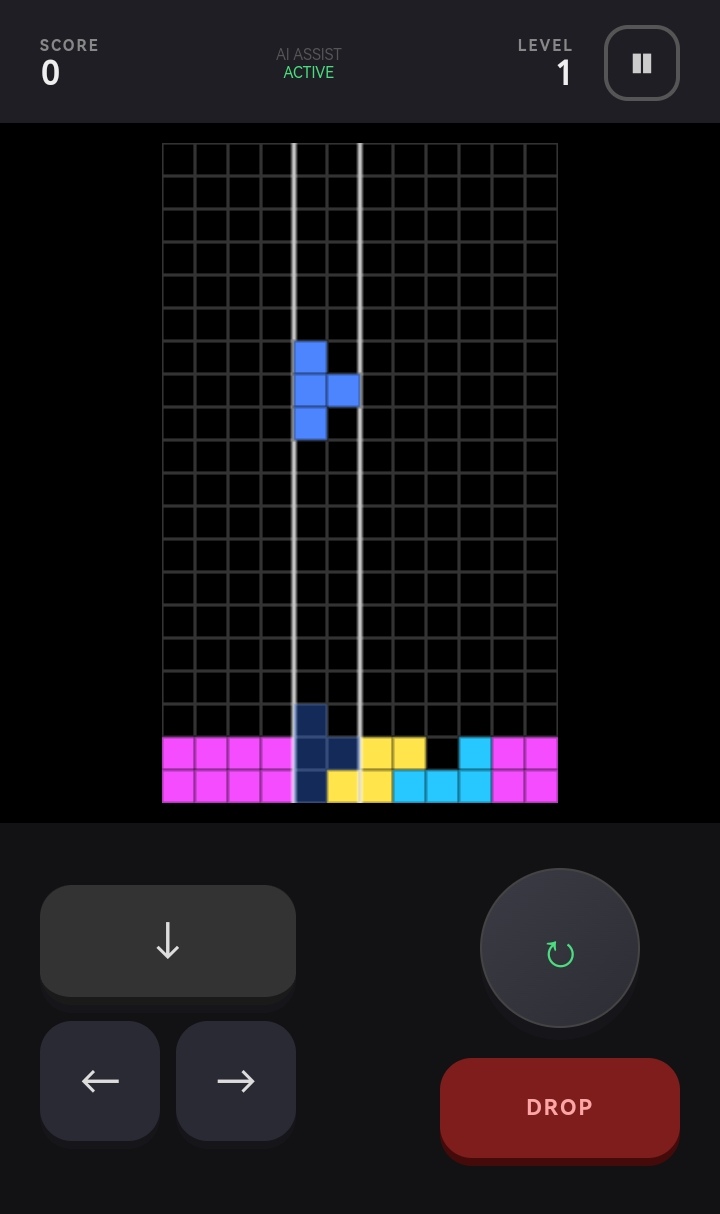The image size is (720, 1214).
Task: Move the falling piece down one row
Action: click(168, 941)
